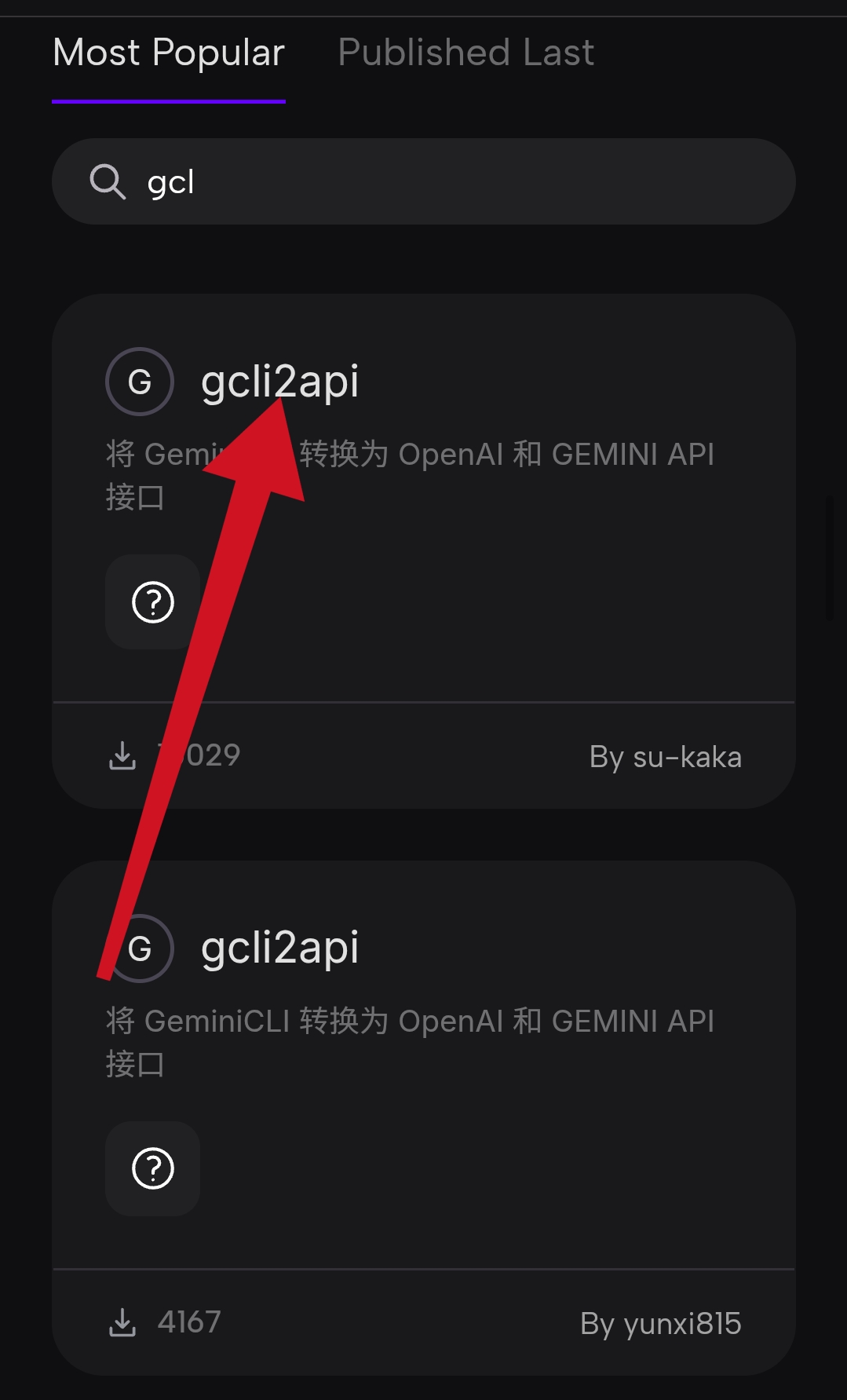847x1400 pixels.
Task: Click the question mark icon on yunxi815's card
Action: (152, 1169)
